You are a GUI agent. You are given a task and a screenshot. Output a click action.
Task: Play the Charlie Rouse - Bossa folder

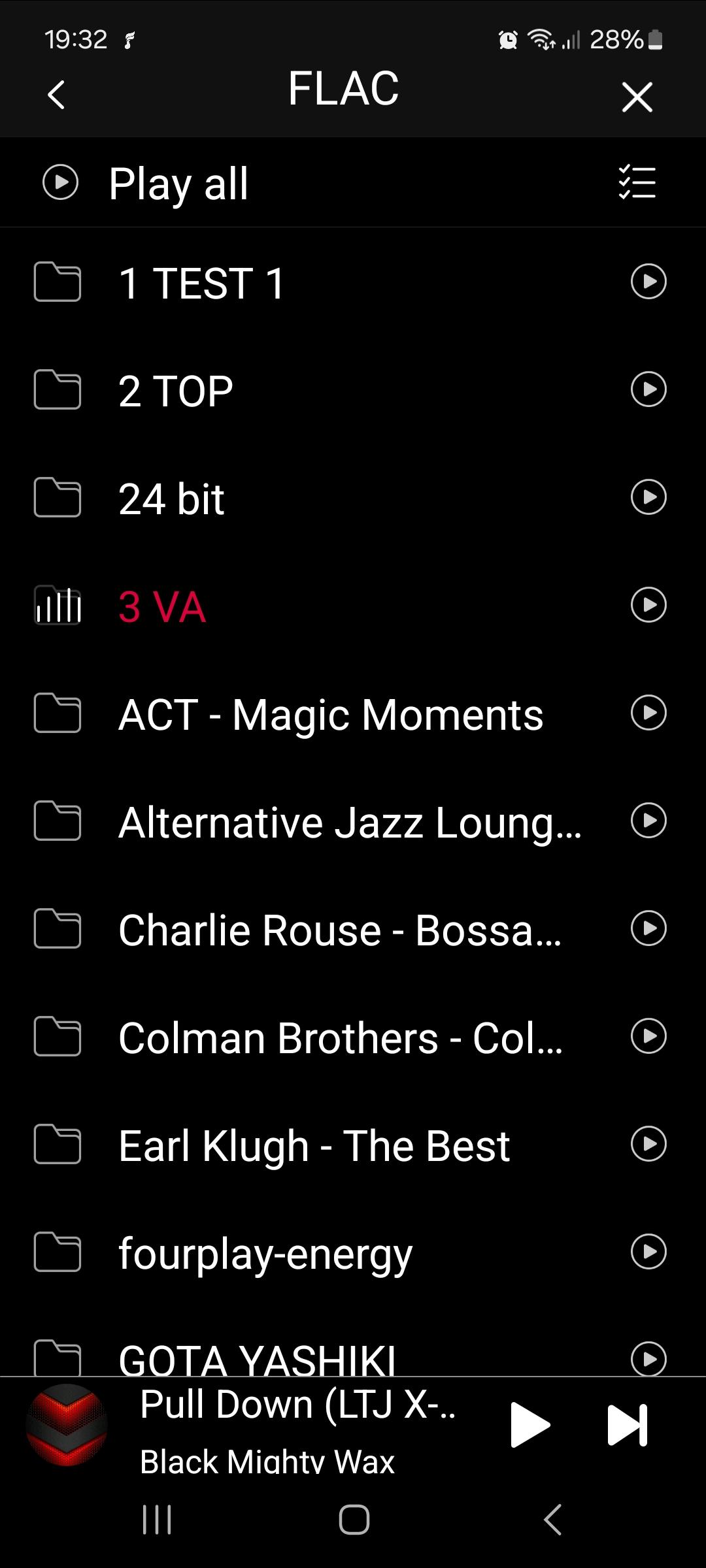[648, 928]
